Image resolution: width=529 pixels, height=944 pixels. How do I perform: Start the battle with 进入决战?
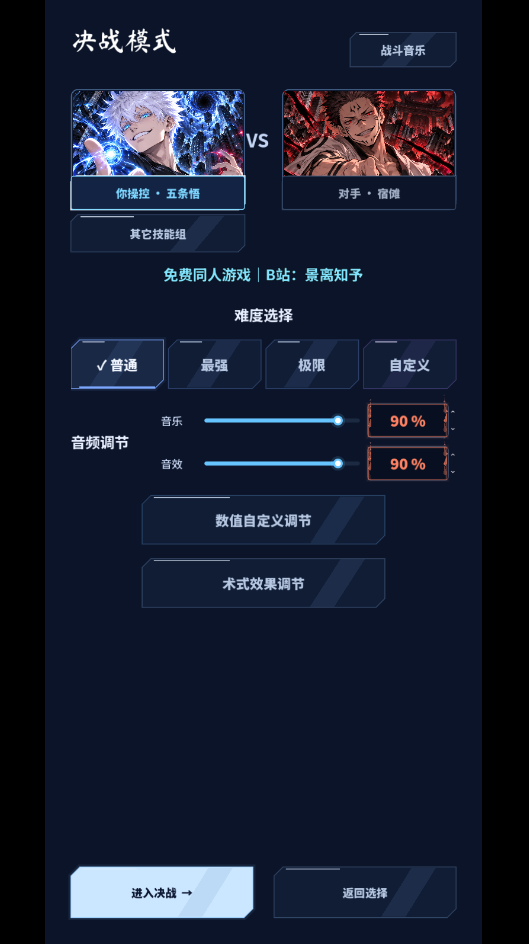162,892
